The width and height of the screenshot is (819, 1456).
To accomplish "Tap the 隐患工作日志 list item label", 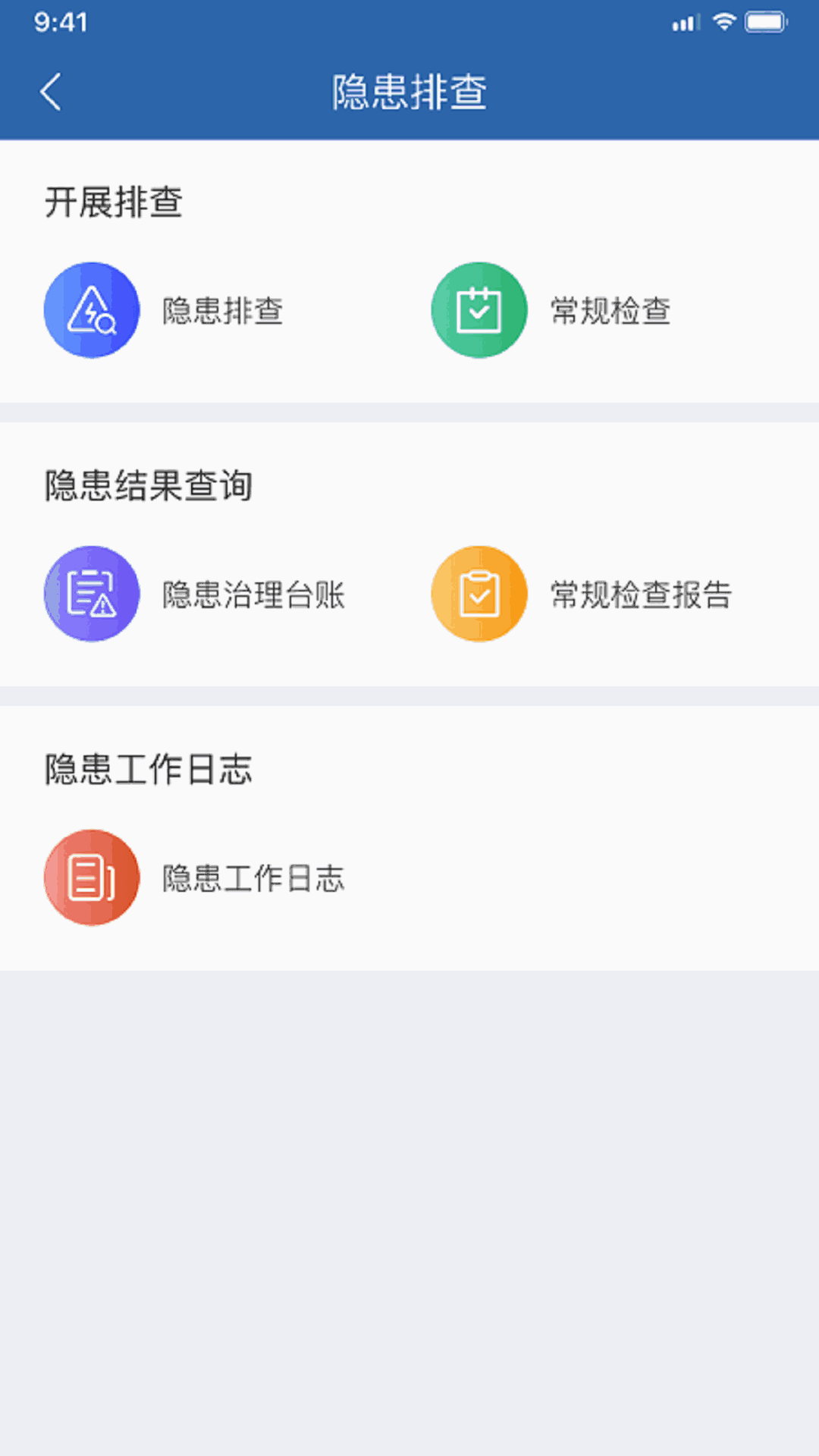I will [253, 879].
